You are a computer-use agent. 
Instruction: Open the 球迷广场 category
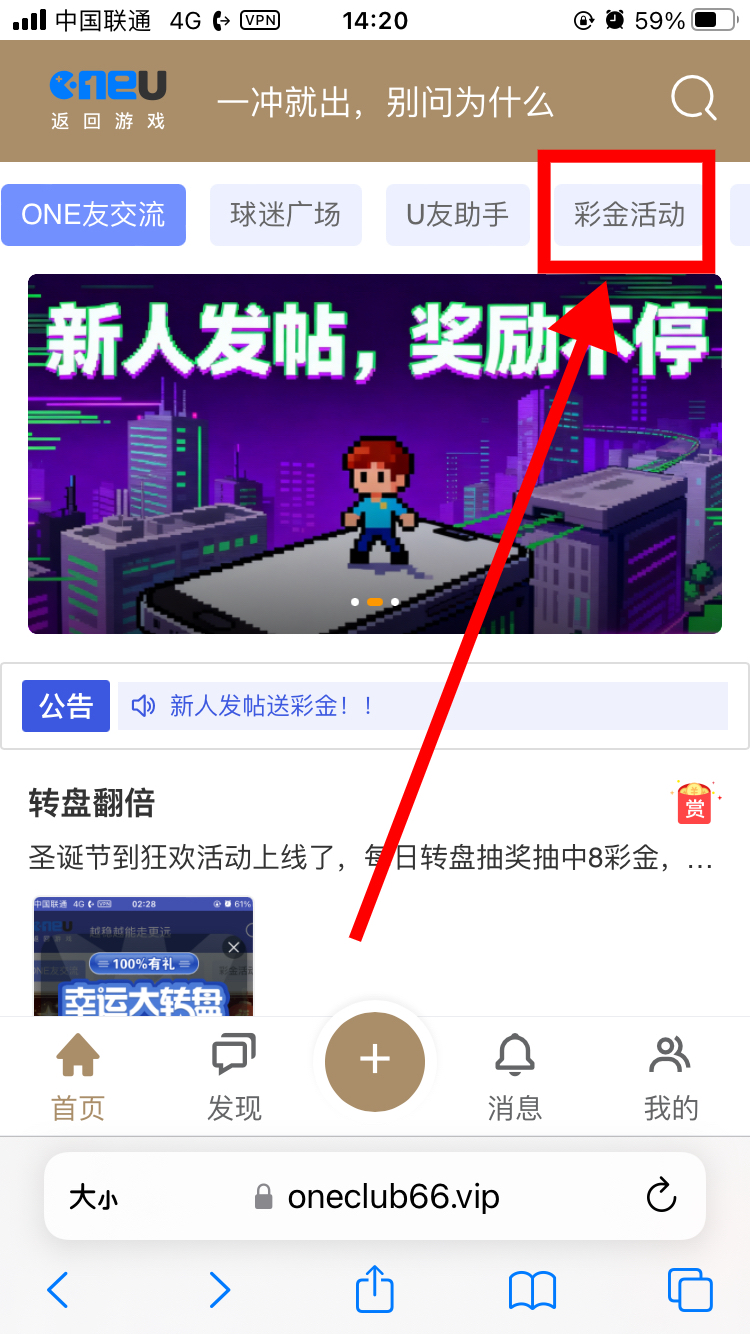point(285,214)
